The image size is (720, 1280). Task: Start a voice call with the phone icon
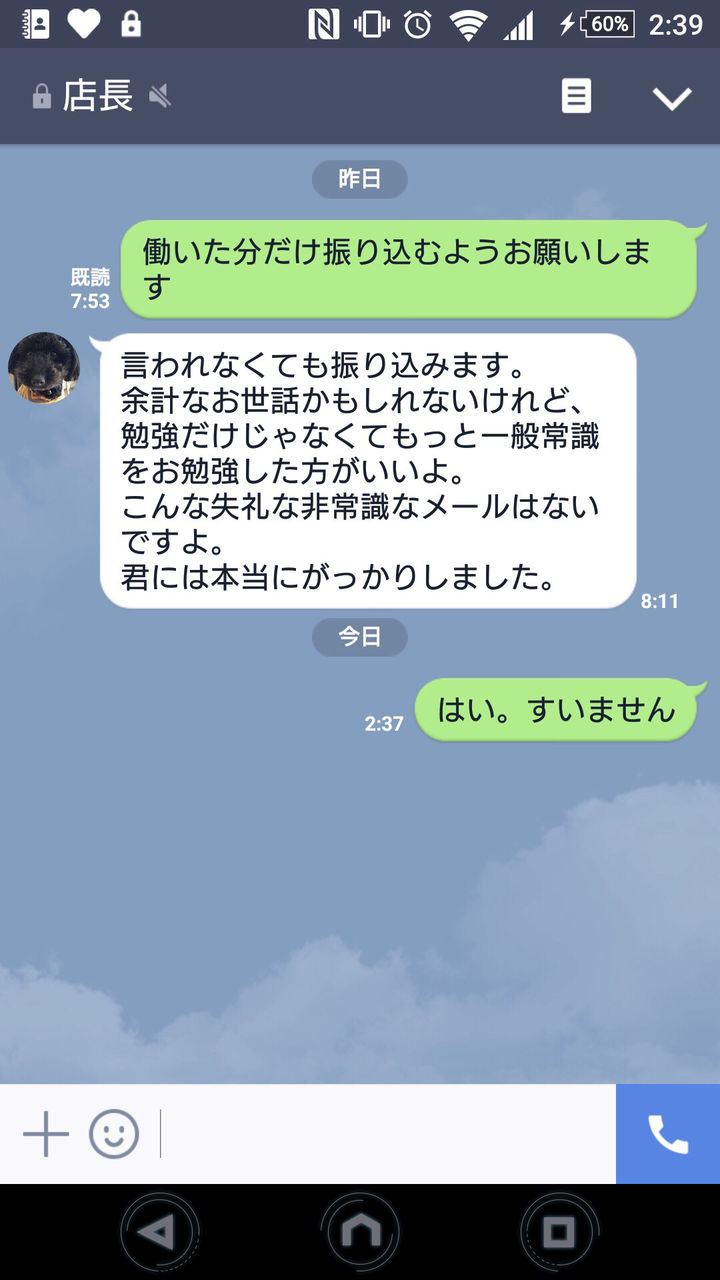[666, 1134]
